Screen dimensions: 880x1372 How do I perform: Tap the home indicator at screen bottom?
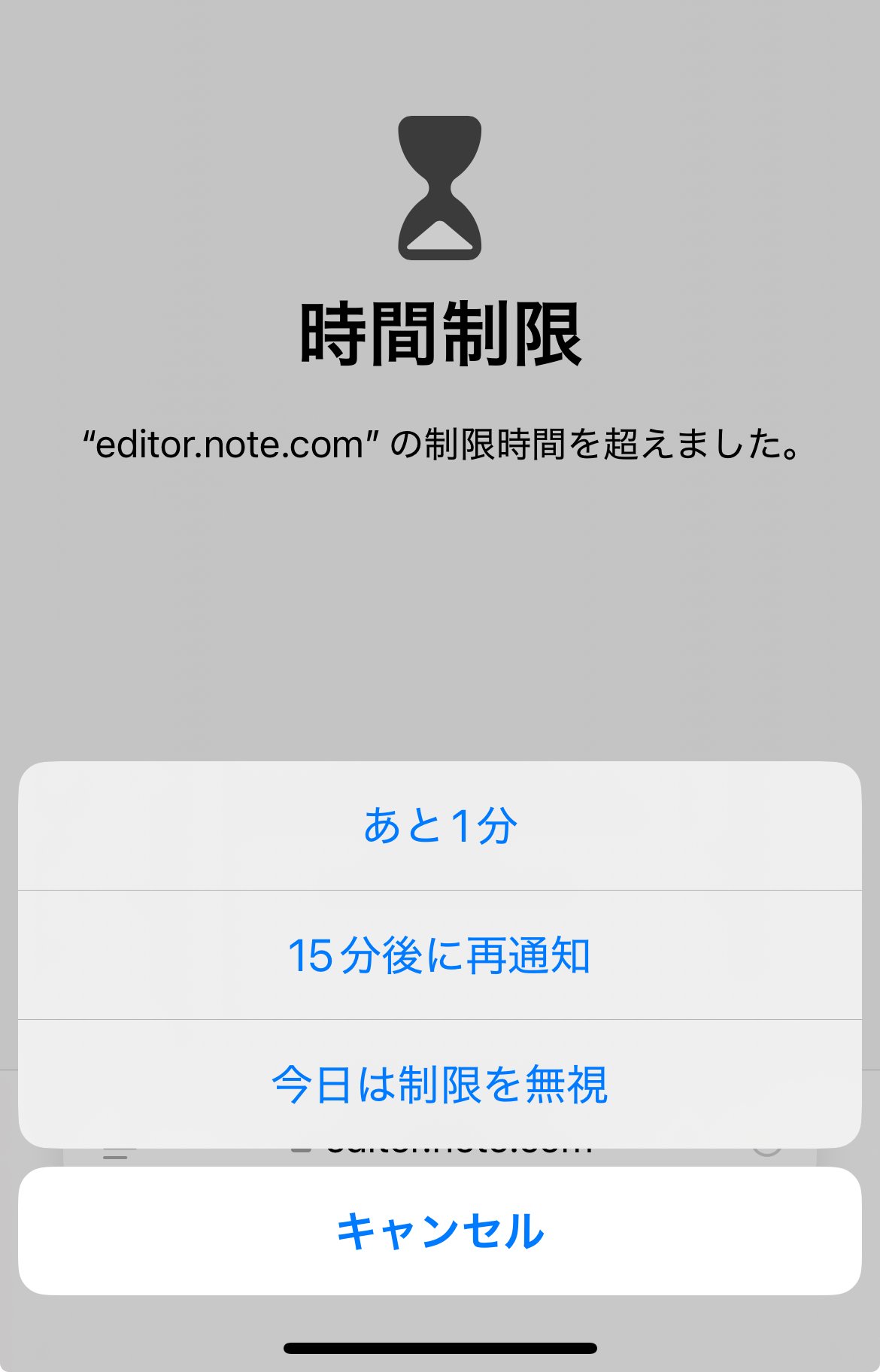pyautogui.click(x=440, y=1345)
